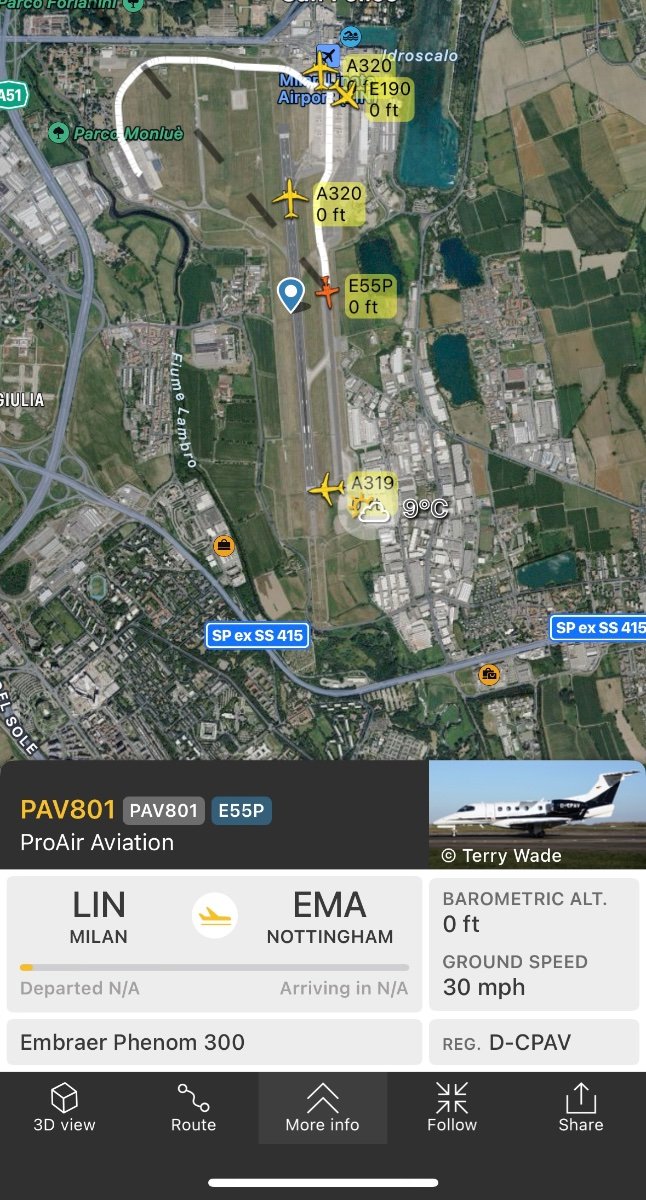Tap the A319 aircraft on the map

[327, 489]
